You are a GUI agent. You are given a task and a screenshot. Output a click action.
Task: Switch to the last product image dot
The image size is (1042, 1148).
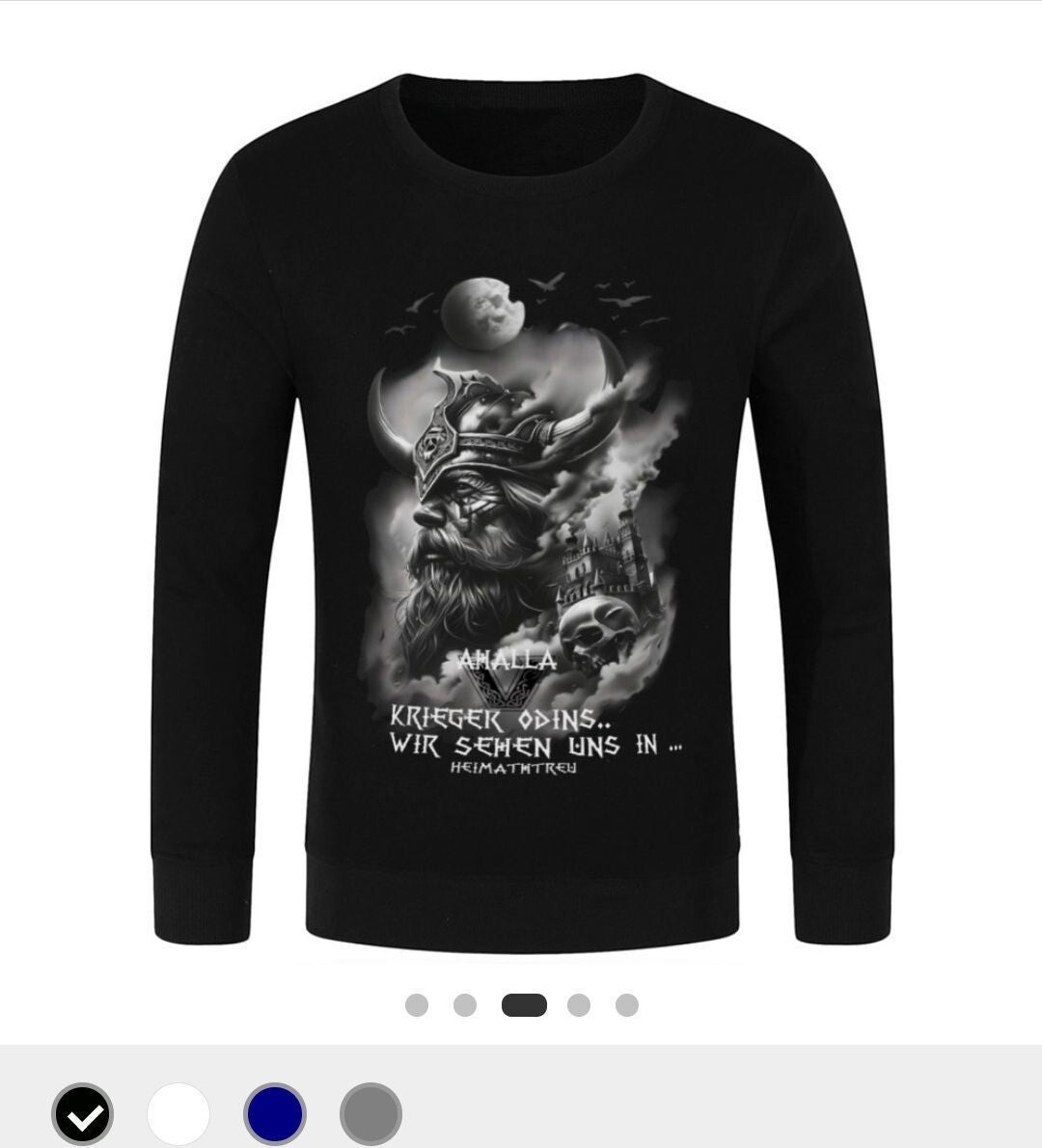pyautogui.click(x=627, y=1005)
